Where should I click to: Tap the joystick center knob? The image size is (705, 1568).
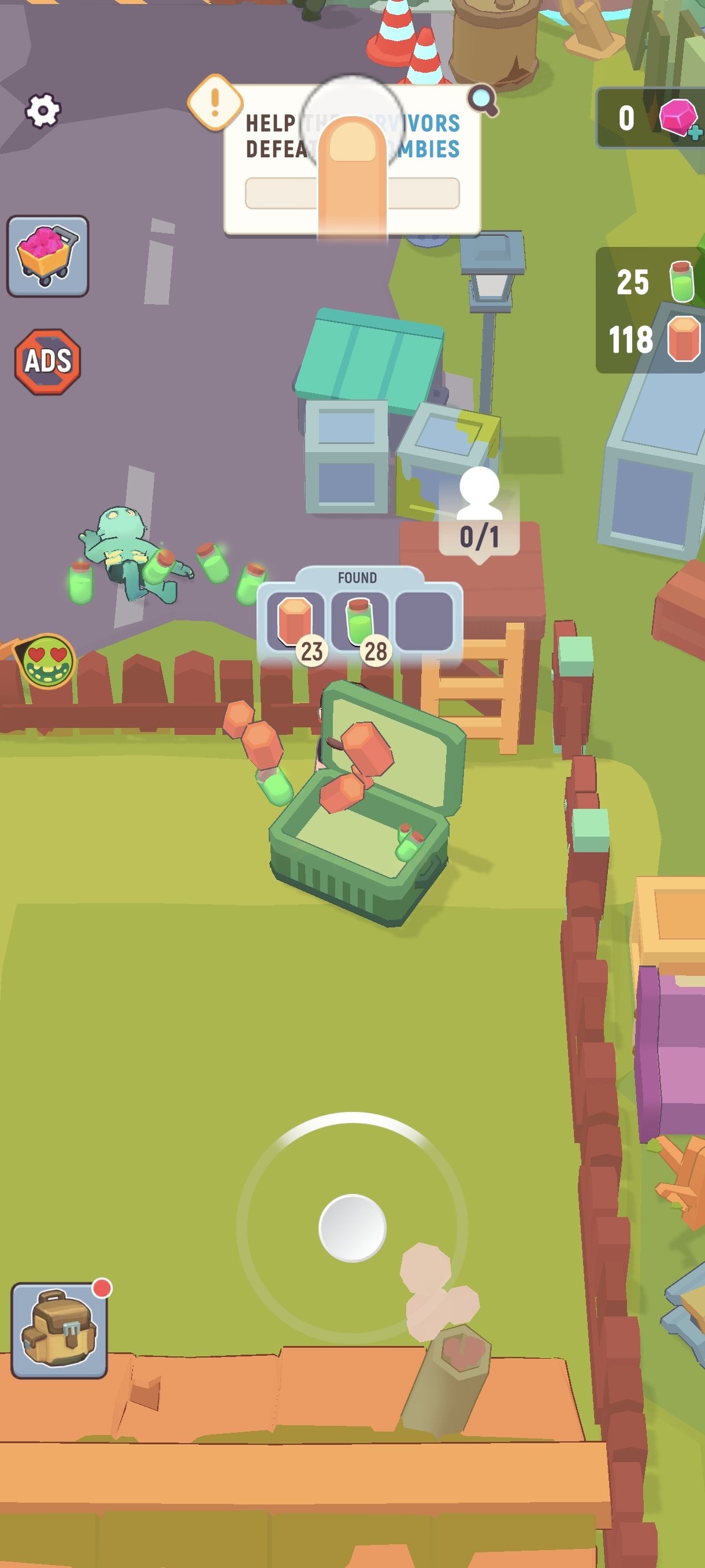click(352, 1227)
